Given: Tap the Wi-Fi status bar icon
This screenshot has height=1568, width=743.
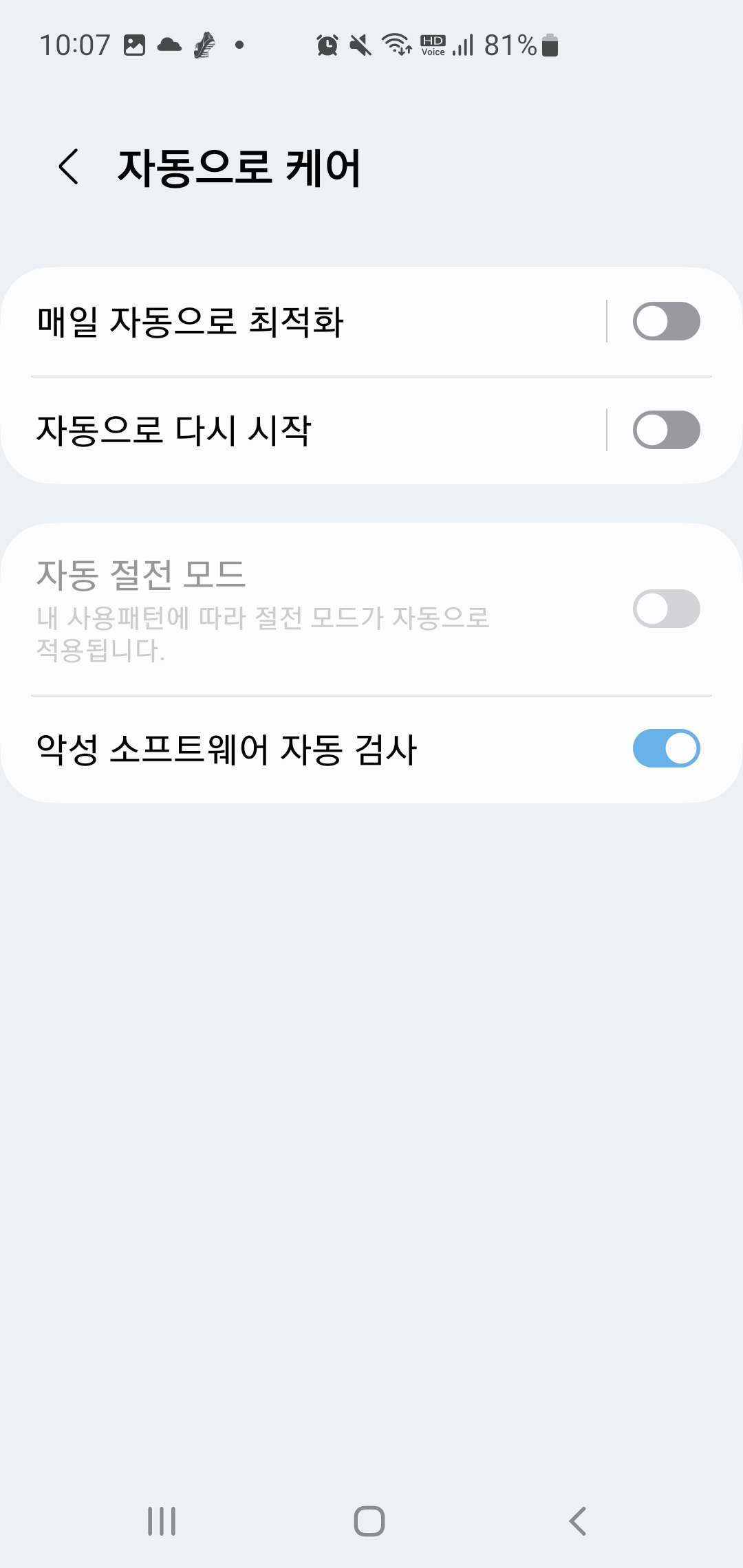Looking at the screenshot, I should click(396, 45).
